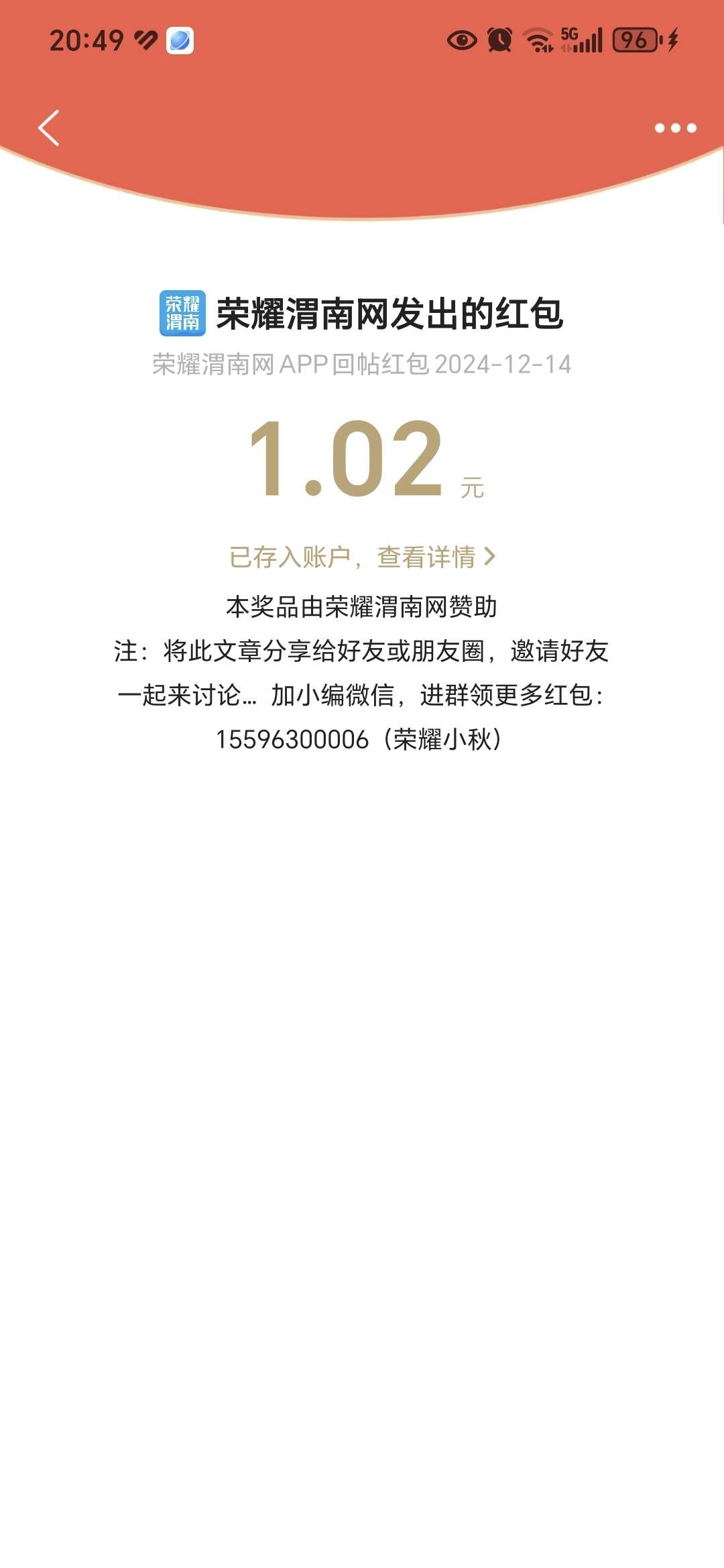Open the three-dot more options menu

pyautogui.click(x=675, y=127)
